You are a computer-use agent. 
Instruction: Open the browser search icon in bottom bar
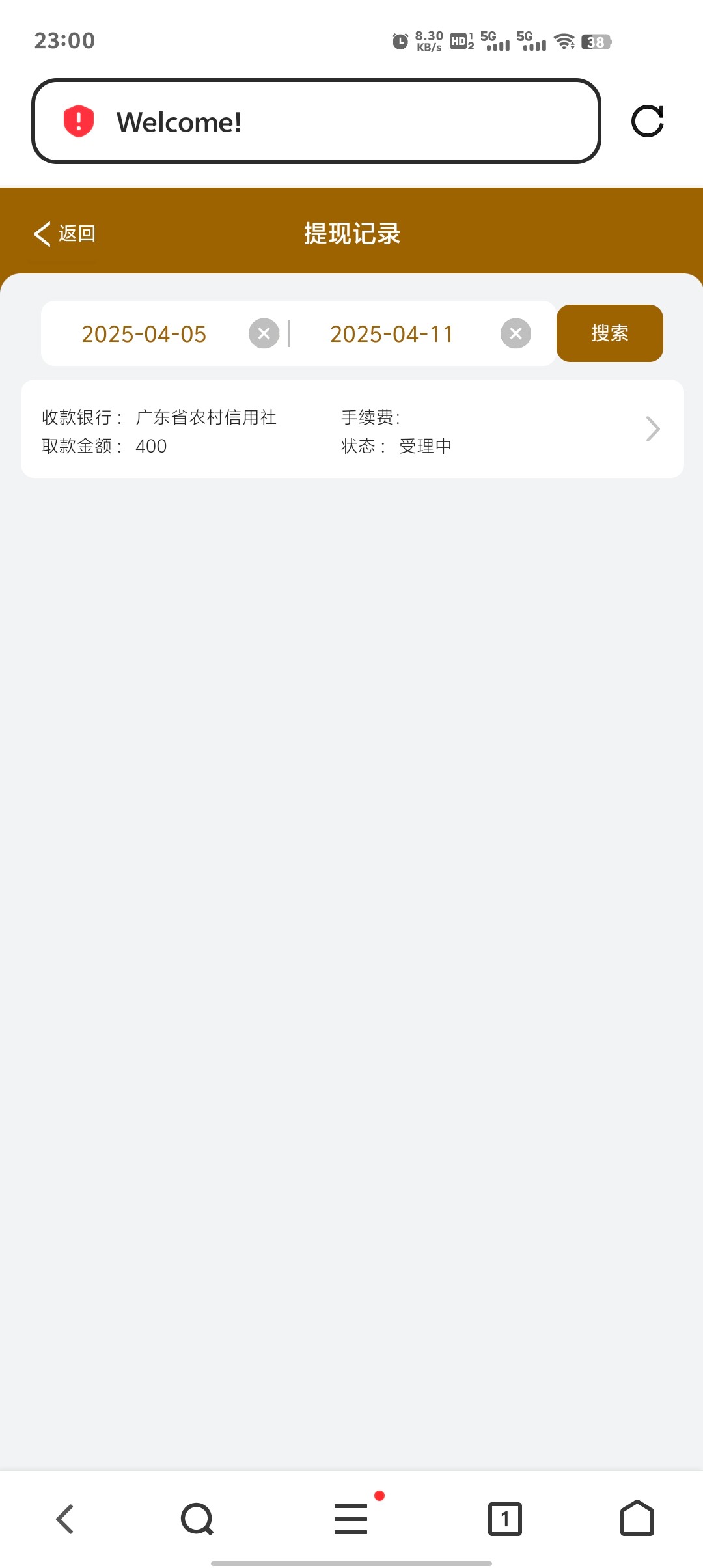197,1519
